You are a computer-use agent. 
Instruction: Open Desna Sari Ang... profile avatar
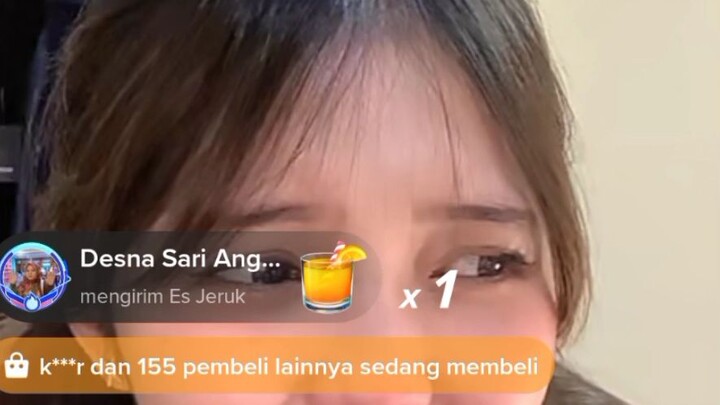tap(34, 276)
